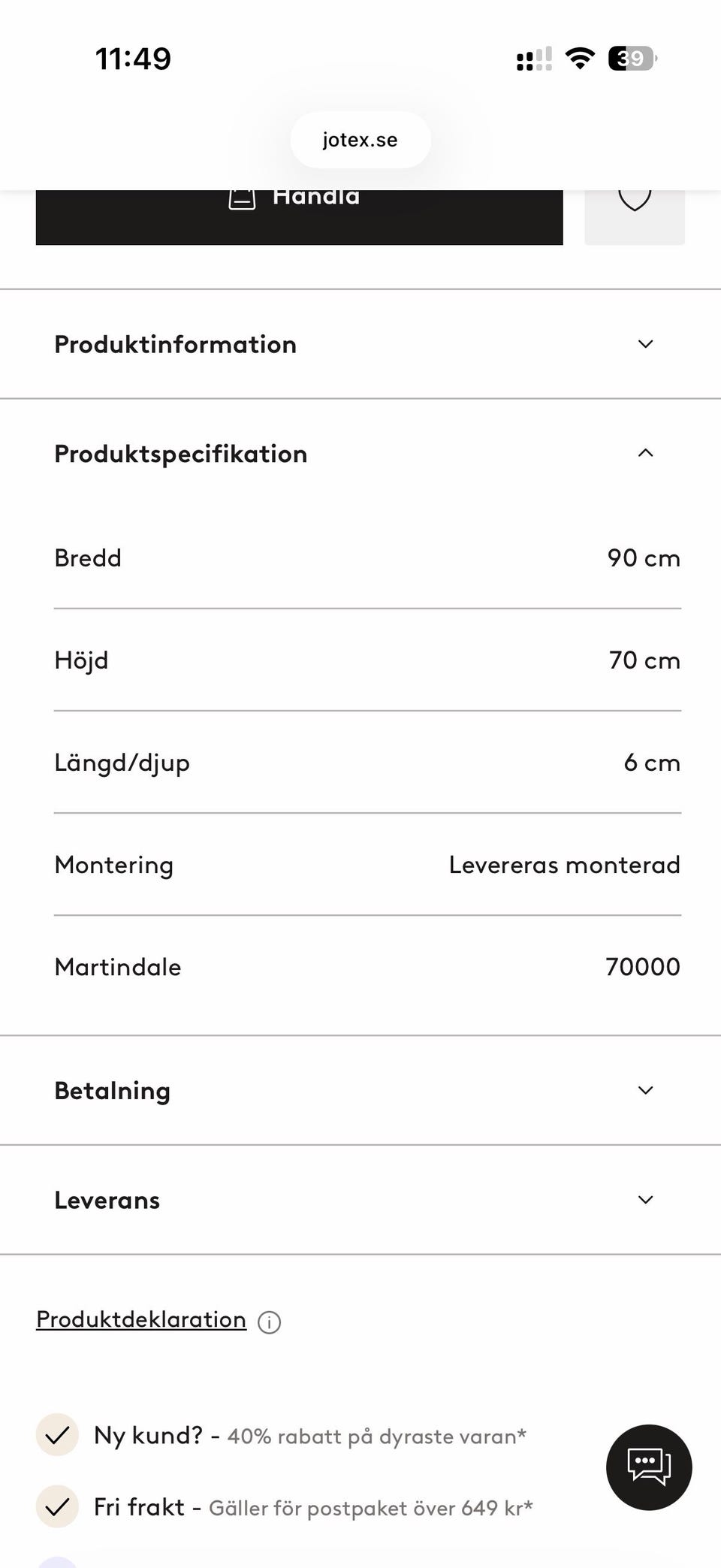Image resolution: width=721 pixels, height=1568 pixels.
Task: Open the live chat bubble
Action: (649, 1467)
